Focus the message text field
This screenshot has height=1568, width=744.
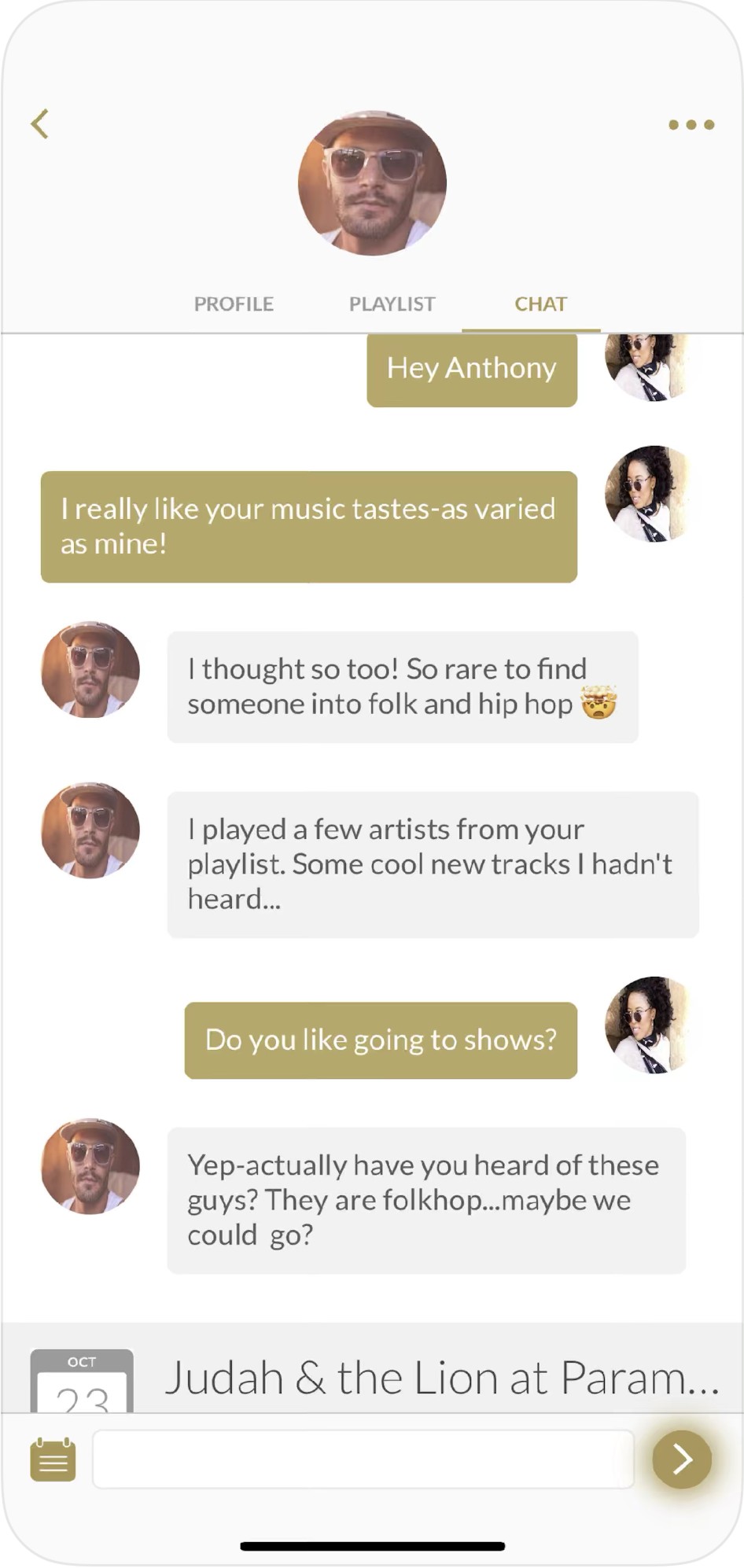coord(363,1459)
